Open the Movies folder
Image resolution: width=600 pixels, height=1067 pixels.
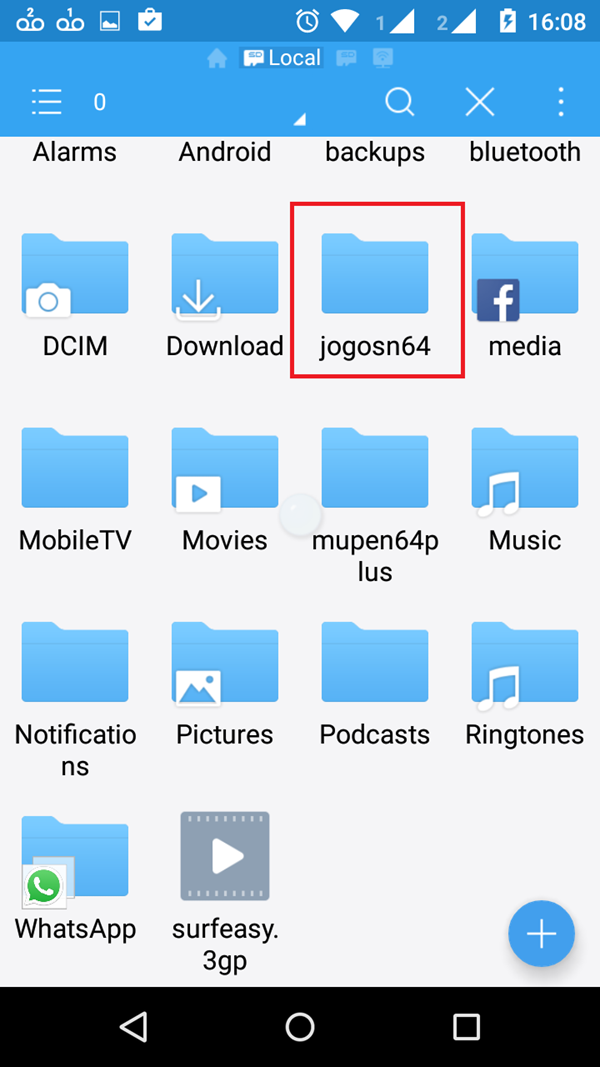click(x=225, y=471)
